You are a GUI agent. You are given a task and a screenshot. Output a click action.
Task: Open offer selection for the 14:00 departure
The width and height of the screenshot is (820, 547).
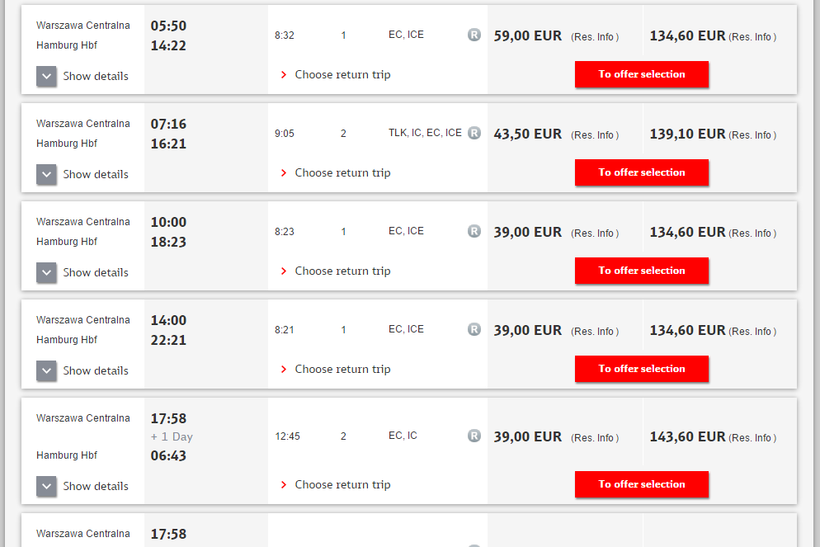tap(641, 368)
